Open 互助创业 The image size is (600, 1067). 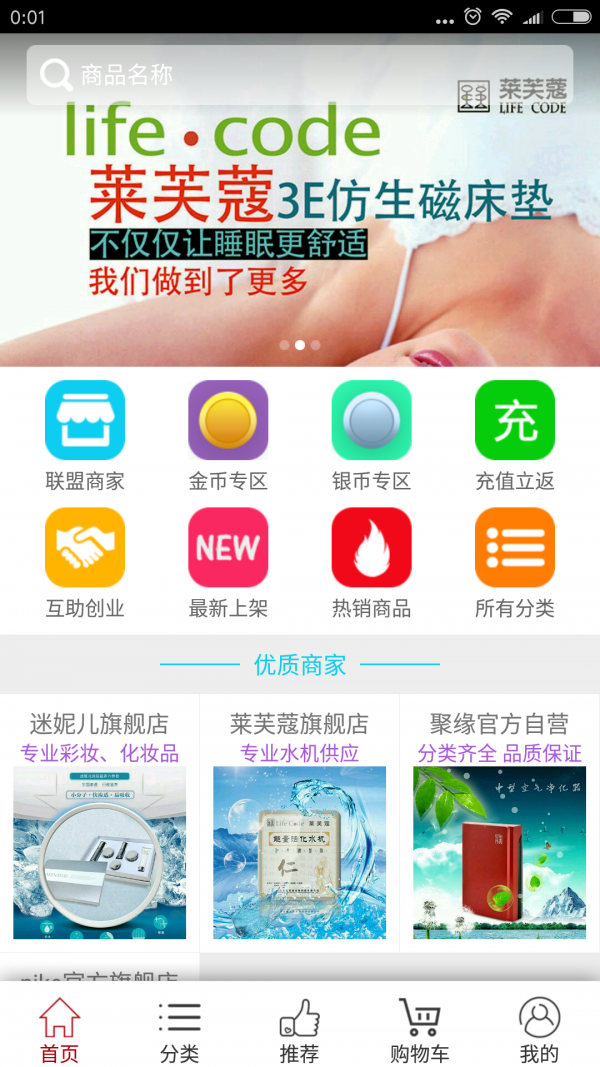(85, 561)
